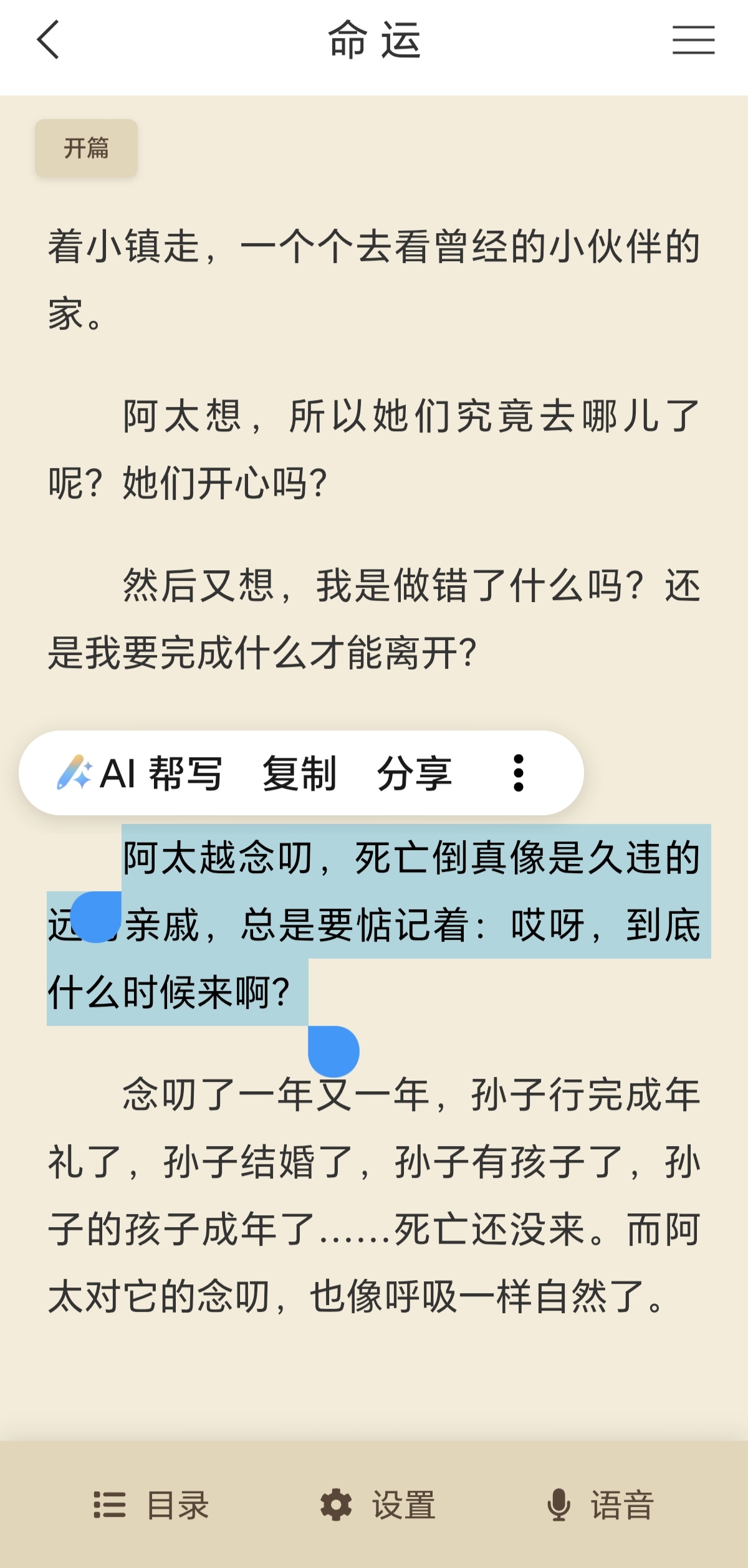Open the hamburger menu at top right
748x1568 pixels.
point(693,40)
